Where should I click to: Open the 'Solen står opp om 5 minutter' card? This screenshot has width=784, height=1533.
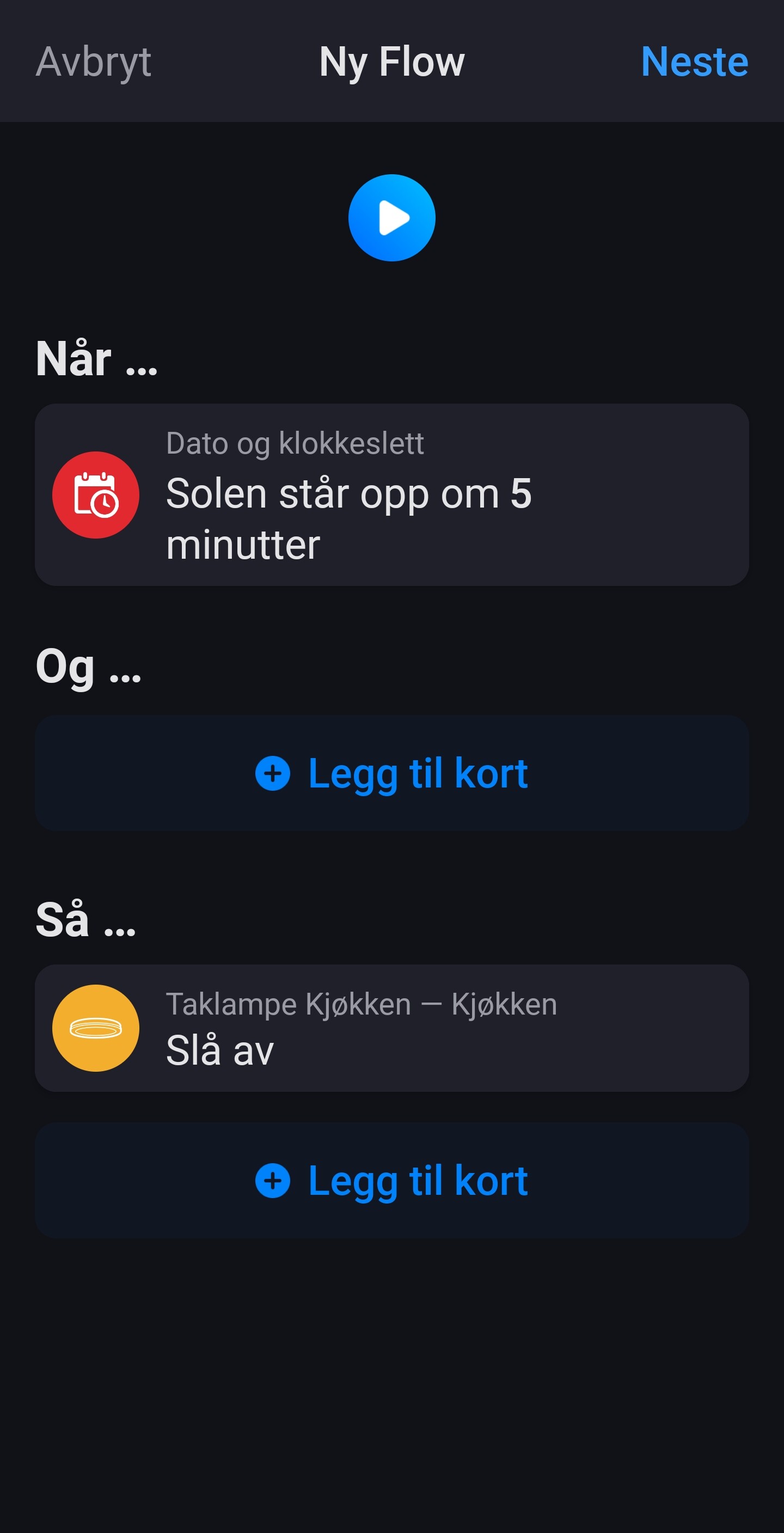(391, 494)
